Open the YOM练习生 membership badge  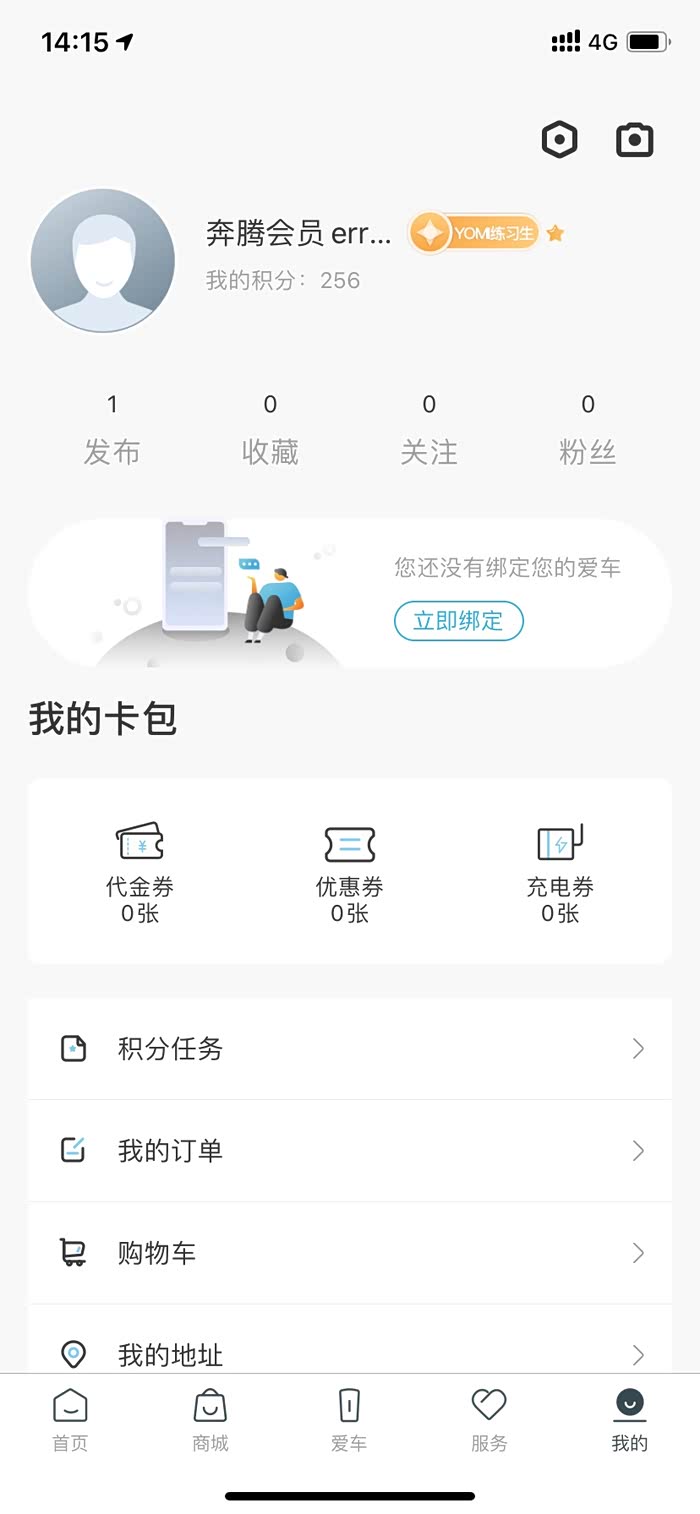pos(475,234)
